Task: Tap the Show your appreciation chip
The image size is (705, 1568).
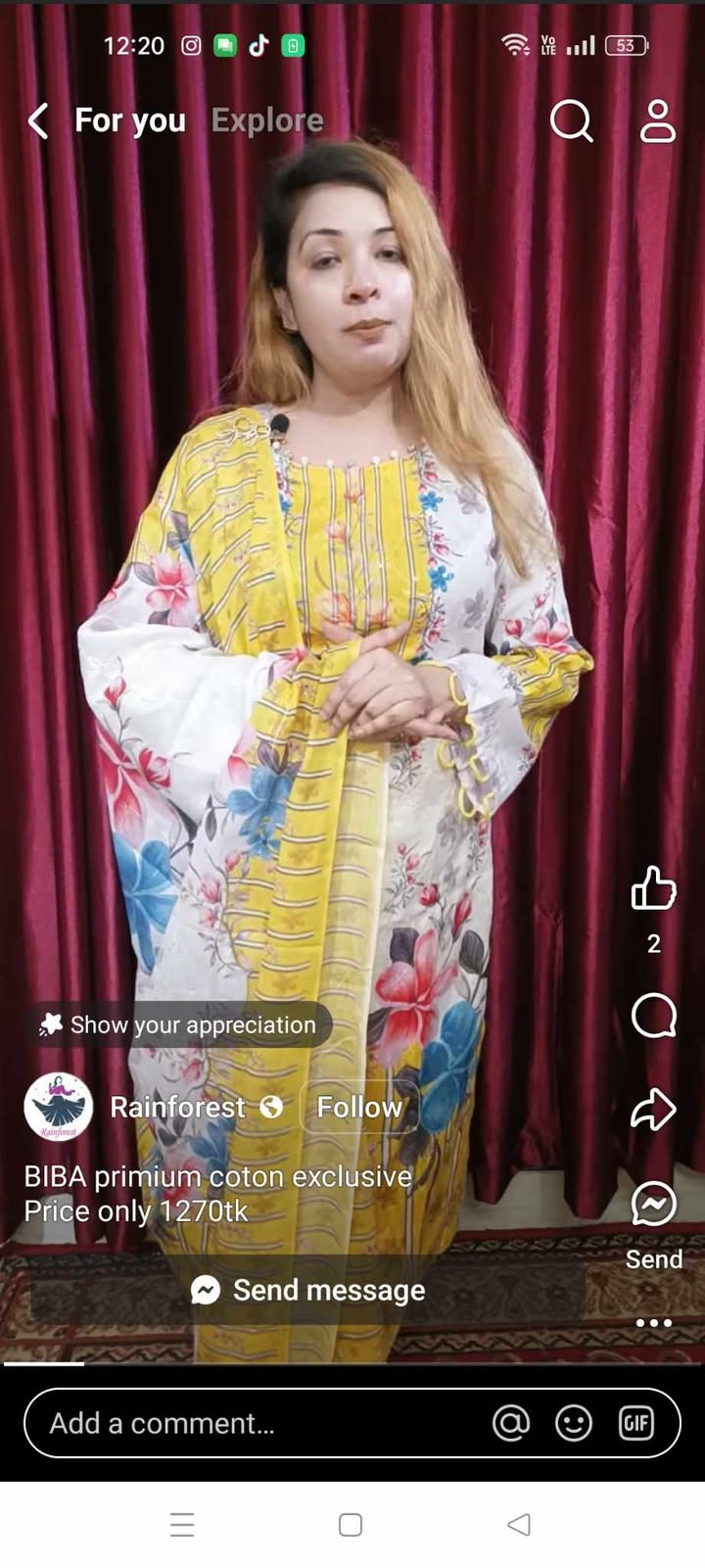Action: 178,1024
